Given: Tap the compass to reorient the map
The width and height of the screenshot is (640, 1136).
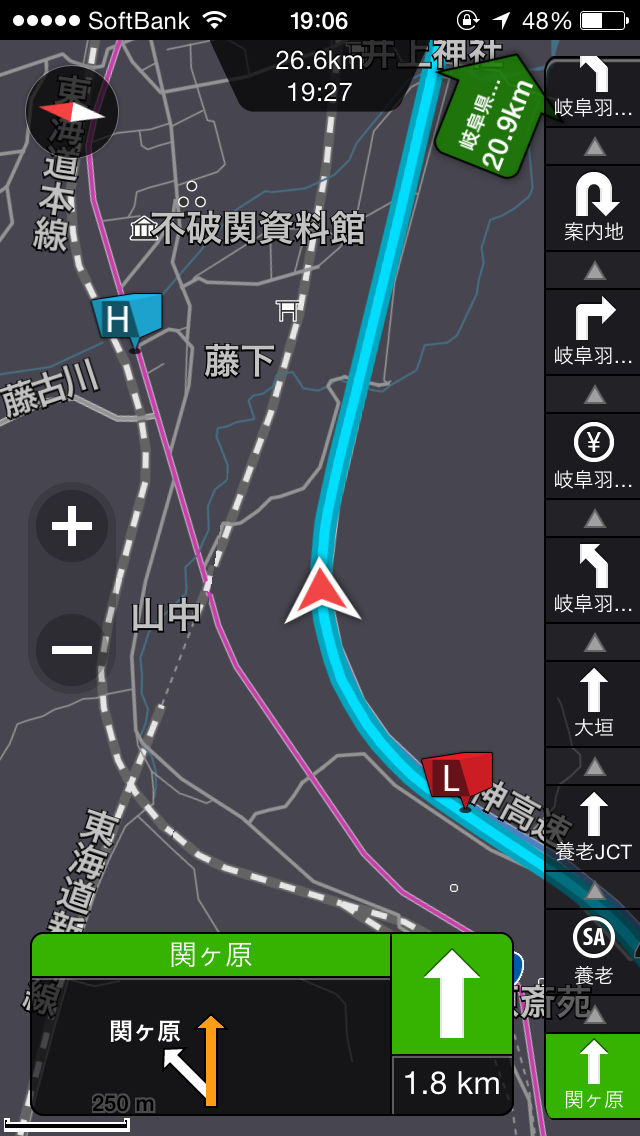Looking at the screenshot, I should [72, 109].
